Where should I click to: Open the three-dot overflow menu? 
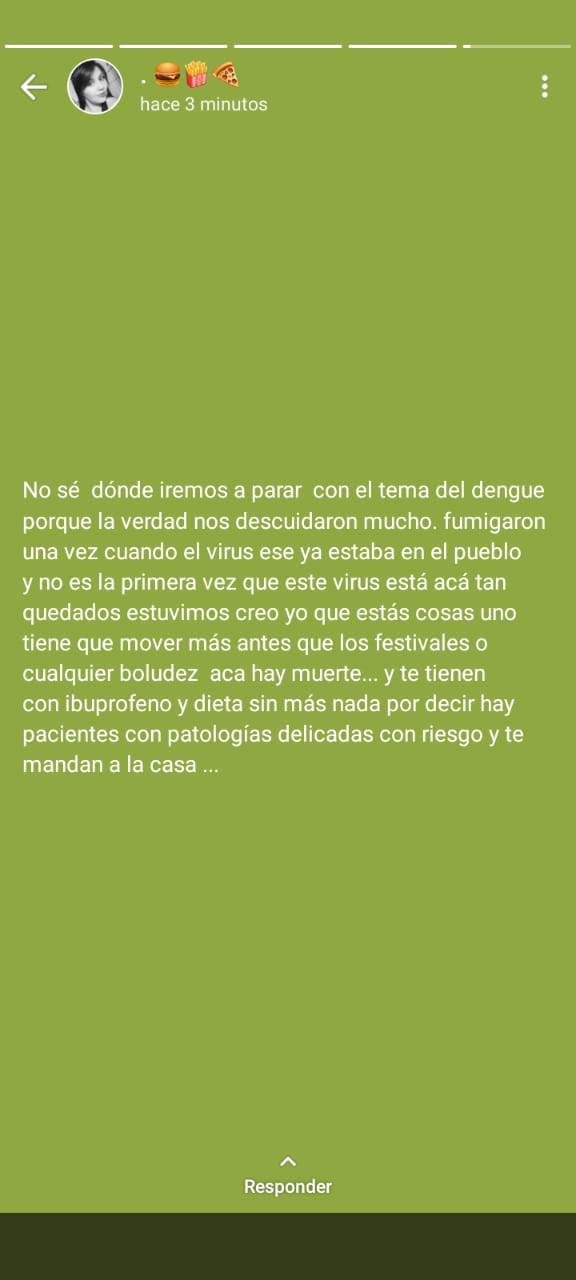(x=544, y=87)
